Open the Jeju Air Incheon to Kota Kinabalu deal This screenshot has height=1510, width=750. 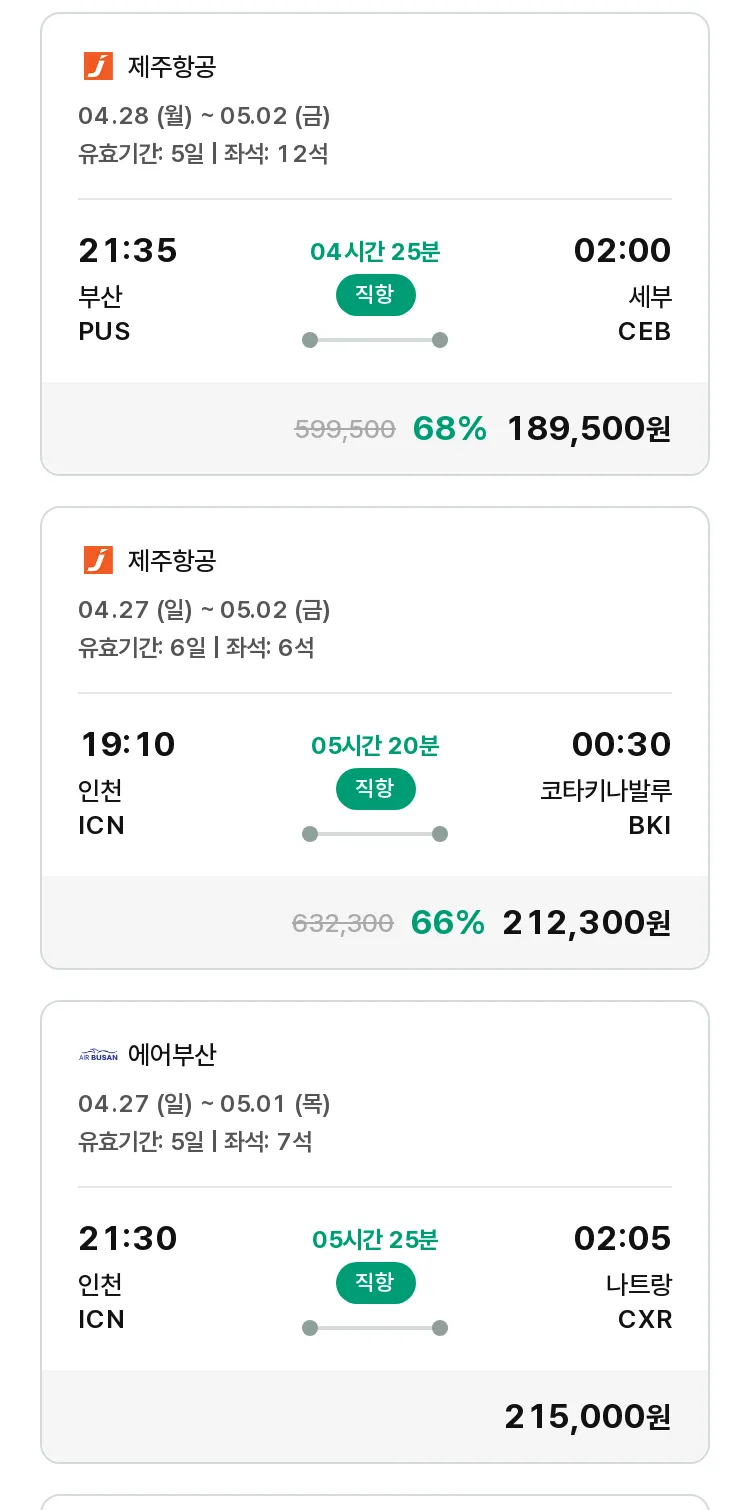click(x=375, y=738)
